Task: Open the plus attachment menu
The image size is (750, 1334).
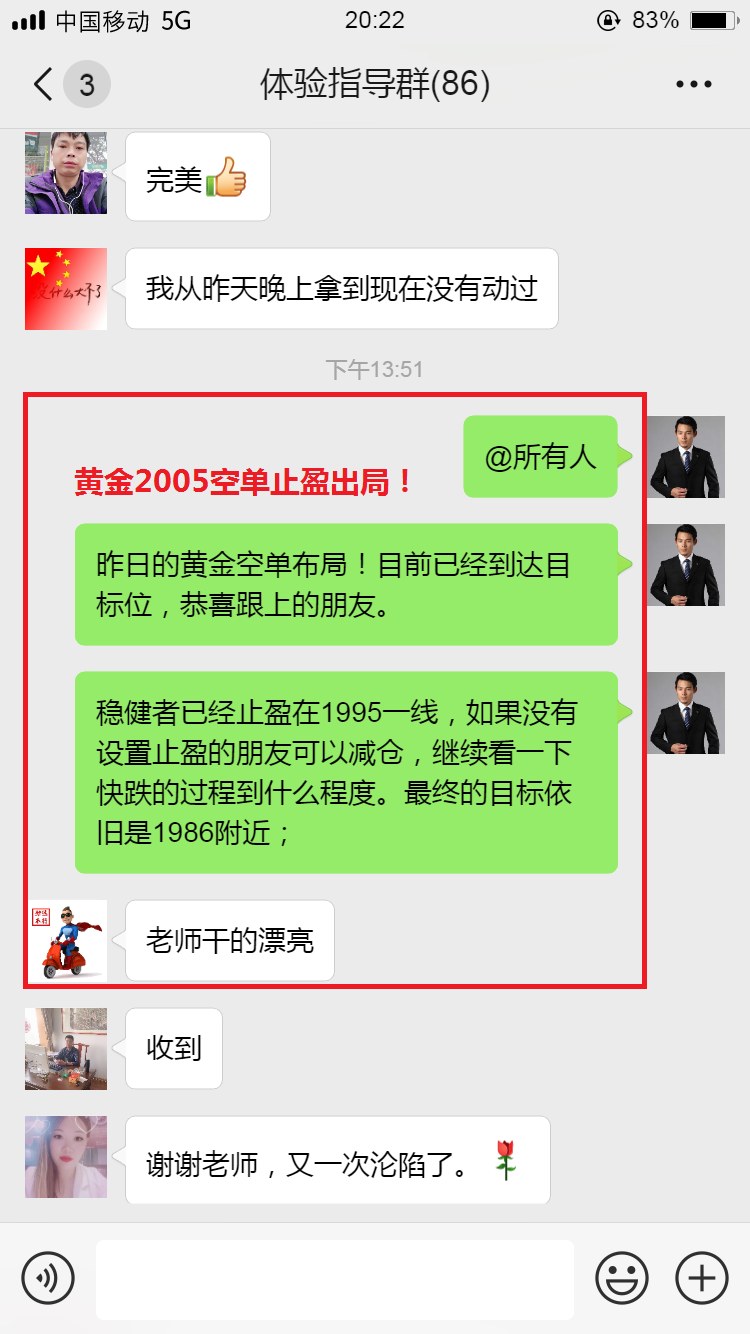Action: (x=702, y=1278)
